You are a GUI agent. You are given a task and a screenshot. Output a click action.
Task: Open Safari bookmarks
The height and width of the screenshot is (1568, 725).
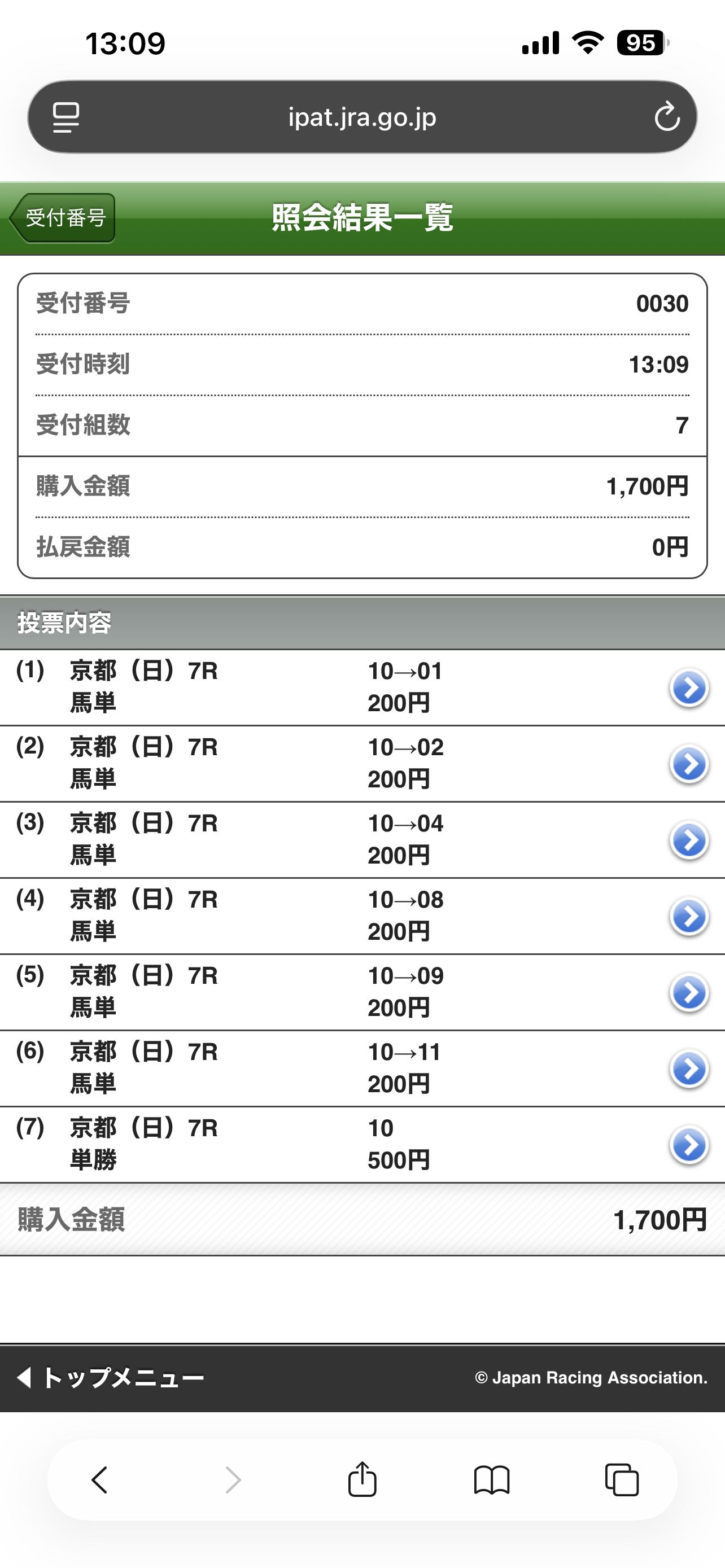click(x=492, y=1479)
